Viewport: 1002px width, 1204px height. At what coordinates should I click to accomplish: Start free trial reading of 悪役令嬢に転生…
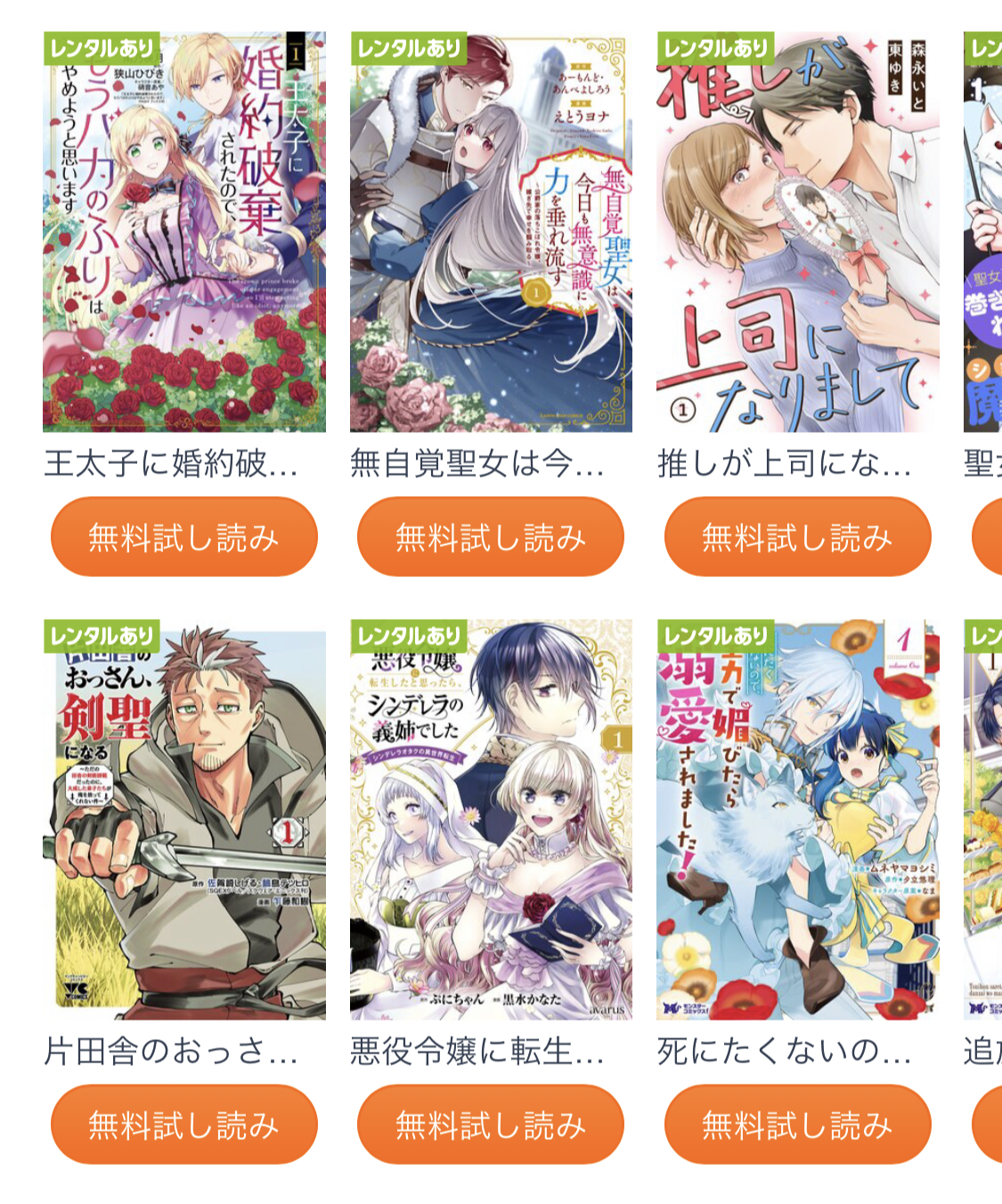(x=491, y=1125)
